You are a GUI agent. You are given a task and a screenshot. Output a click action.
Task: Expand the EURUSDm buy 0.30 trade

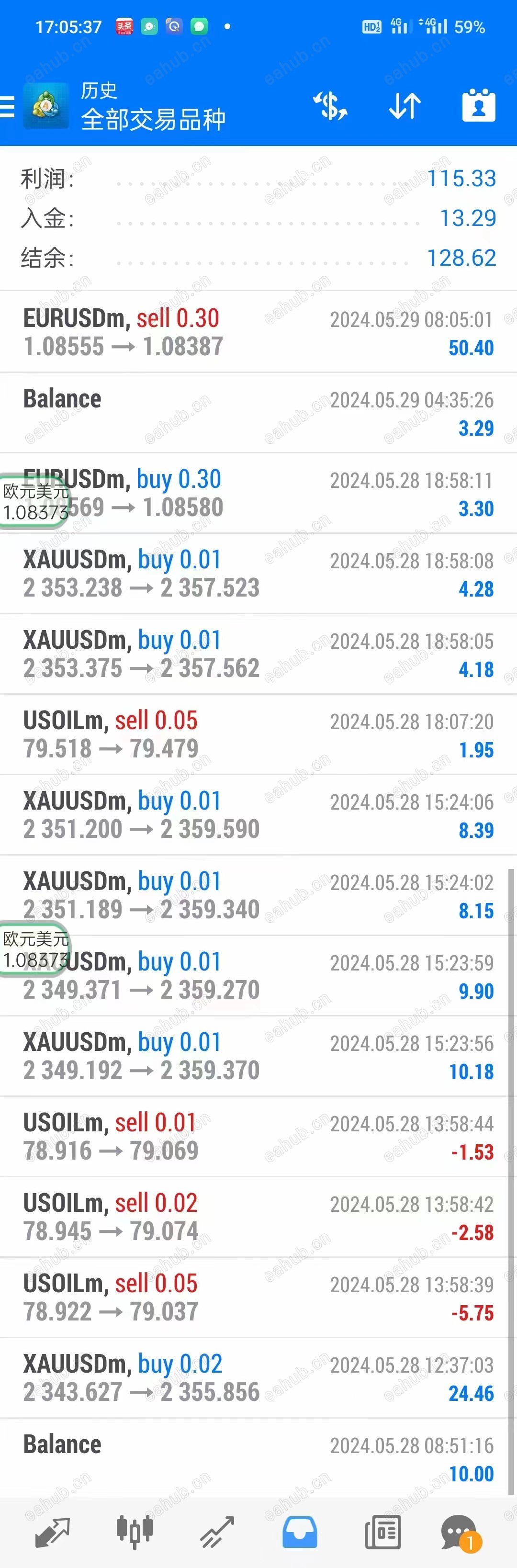point(258,493)
